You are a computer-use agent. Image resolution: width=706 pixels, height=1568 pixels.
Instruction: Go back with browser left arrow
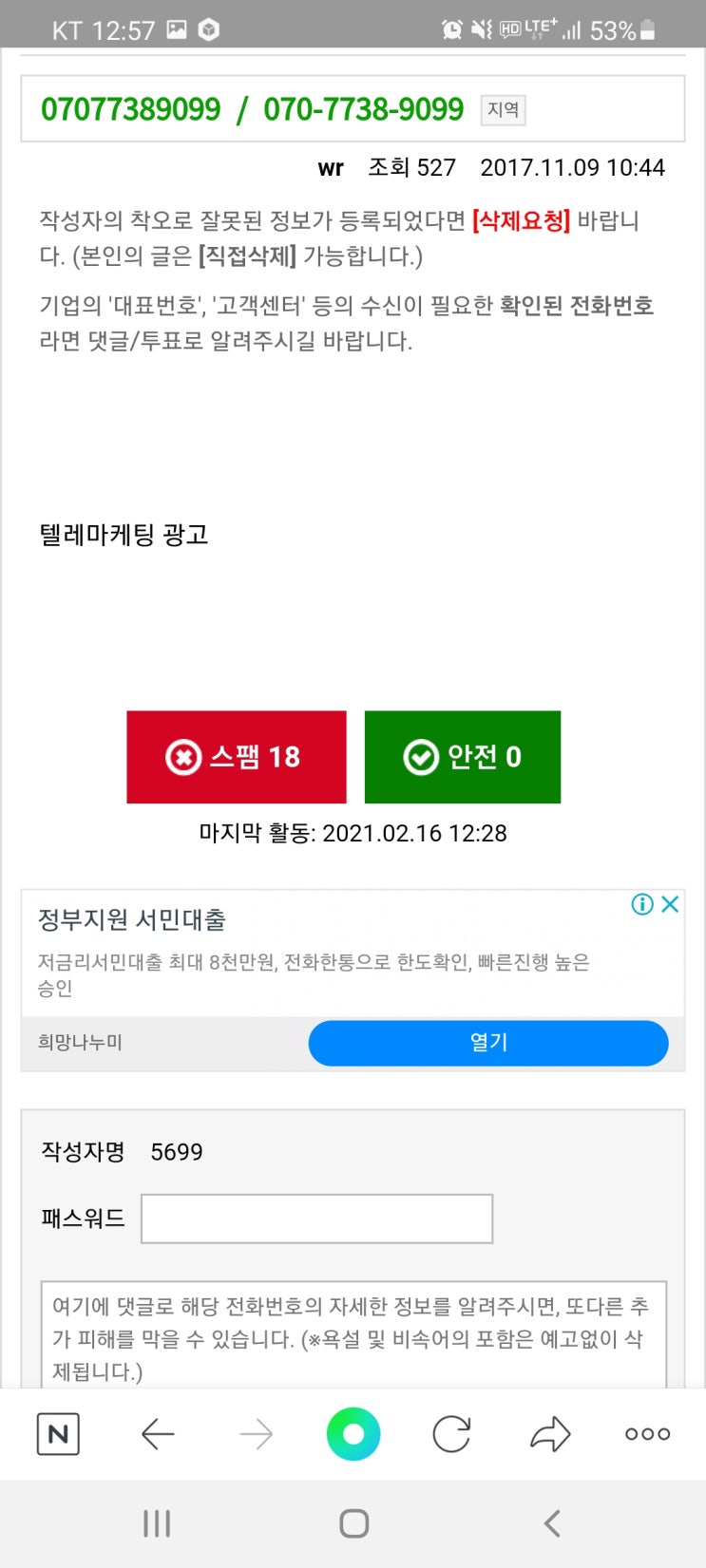[158, 1434]
